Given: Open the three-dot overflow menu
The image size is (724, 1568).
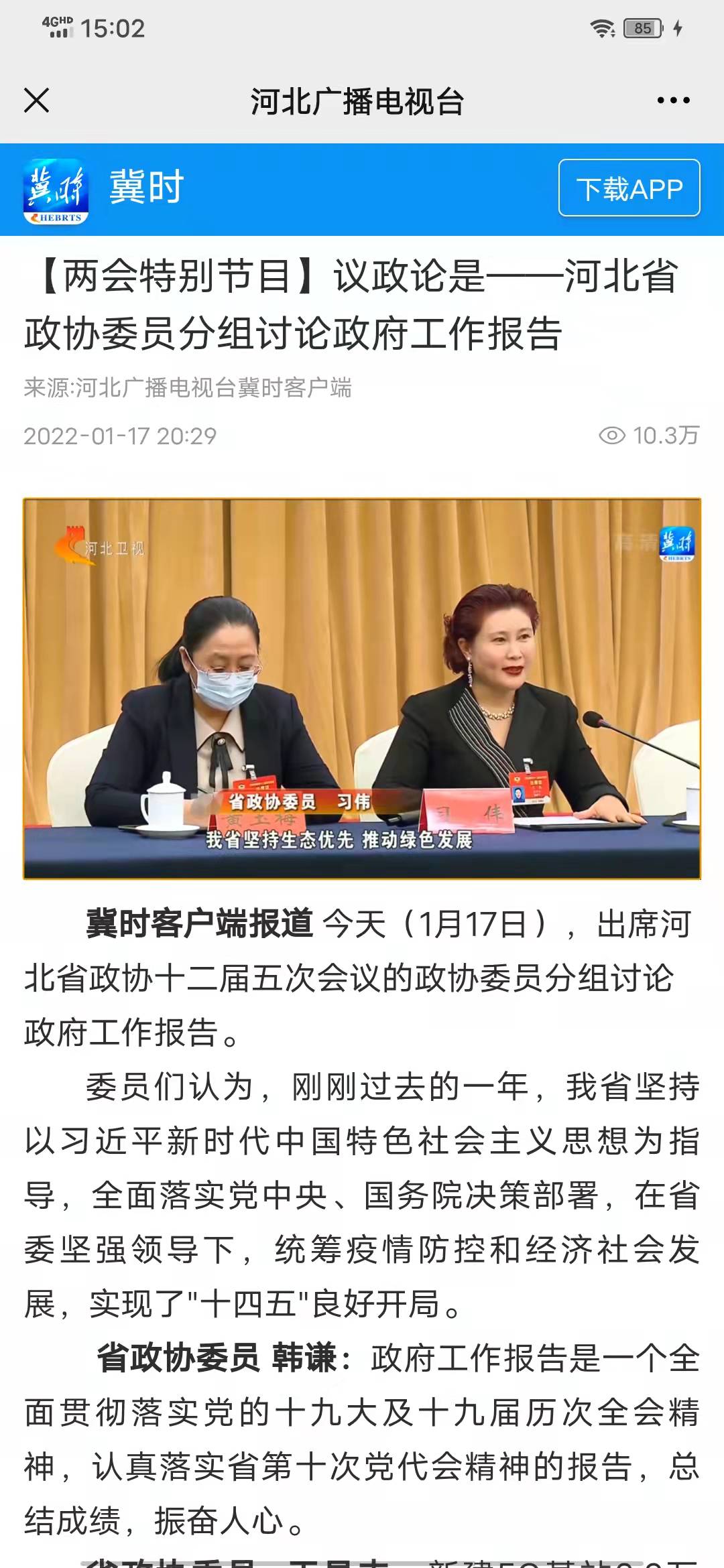Looking at the screenshot, I should [673, 101].
